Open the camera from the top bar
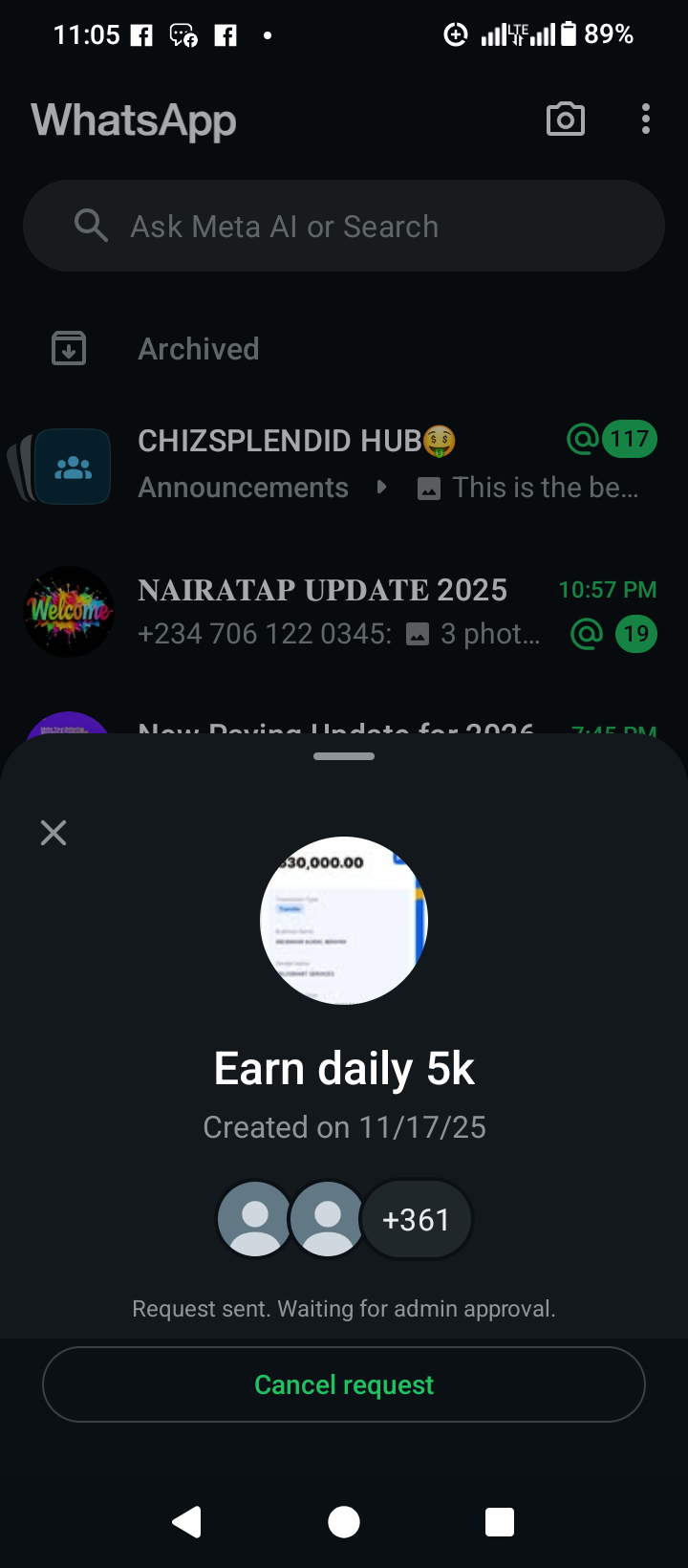 tap(565, 120)
